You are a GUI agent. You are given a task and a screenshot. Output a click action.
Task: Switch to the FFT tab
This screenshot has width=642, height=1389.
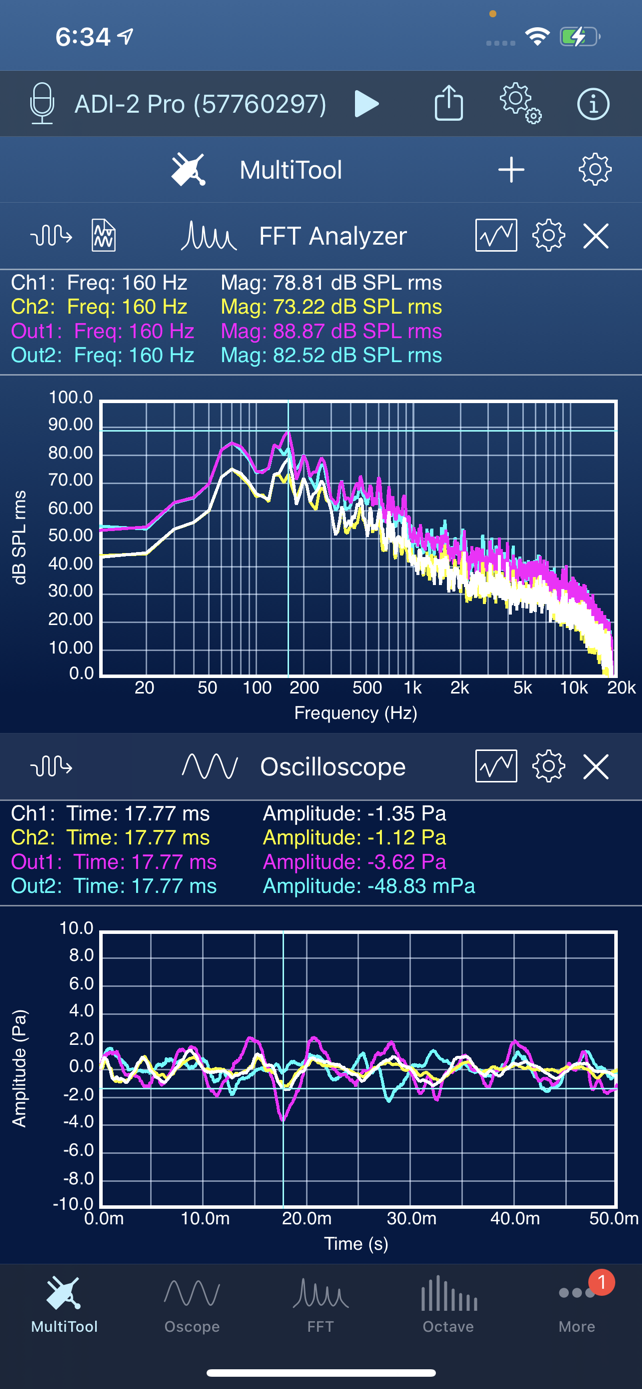click(320, 1305)
